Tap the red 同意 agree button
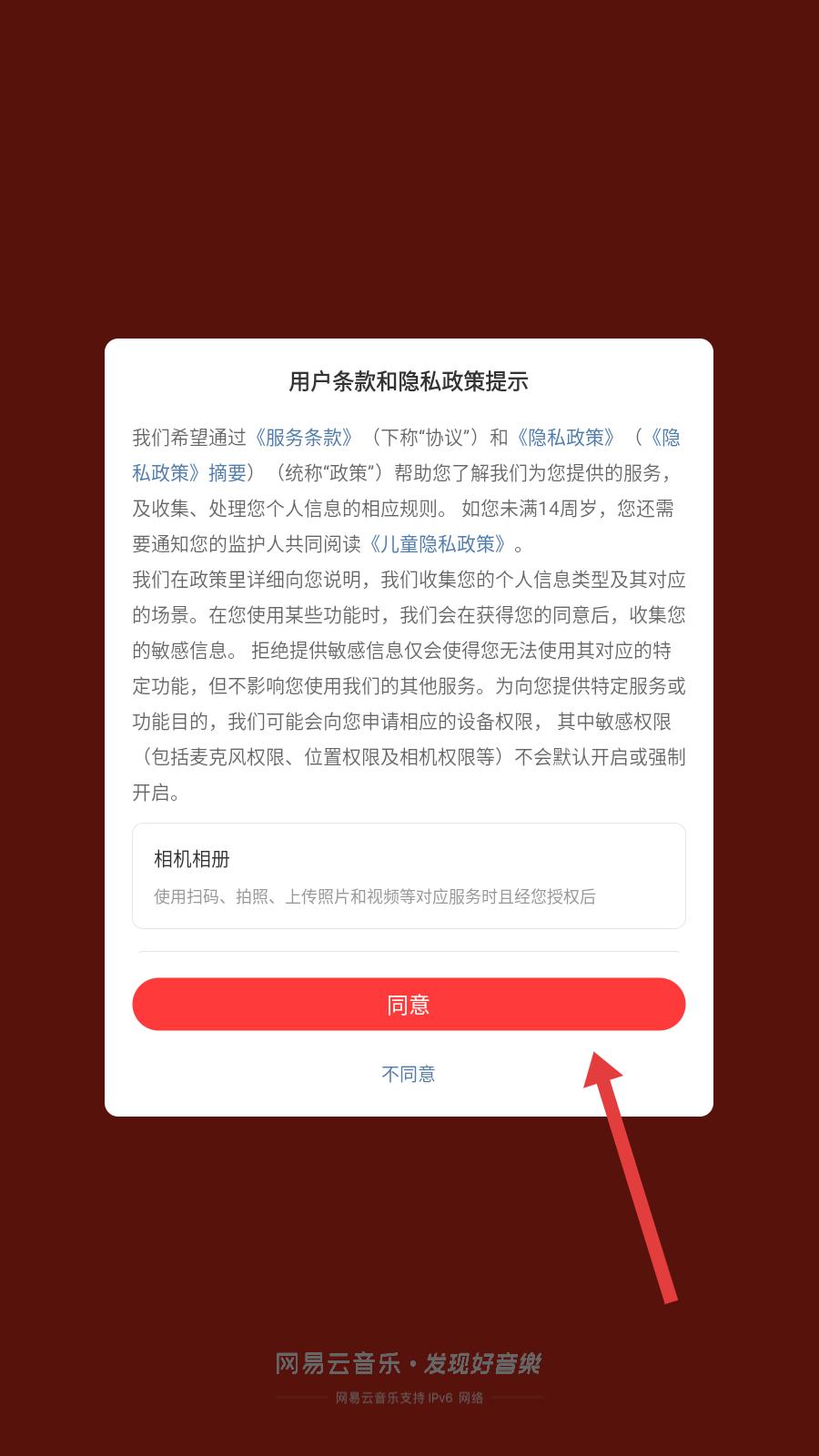The image size is (819, 1456). (409, 1005)
